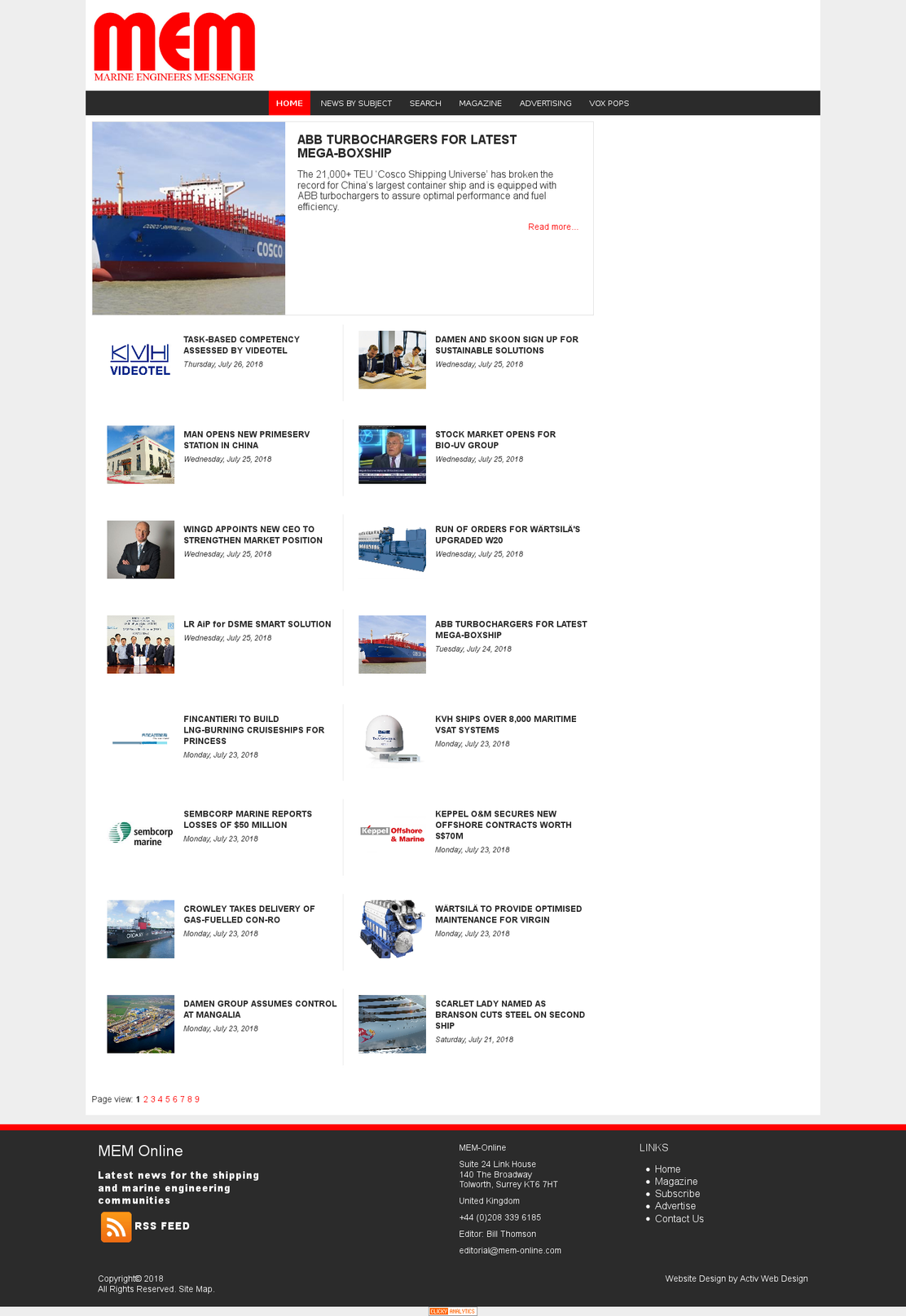Open the News By Subject menu
Image resolution: width=906 pixels, height=1316 pixels.
(356, 103)
